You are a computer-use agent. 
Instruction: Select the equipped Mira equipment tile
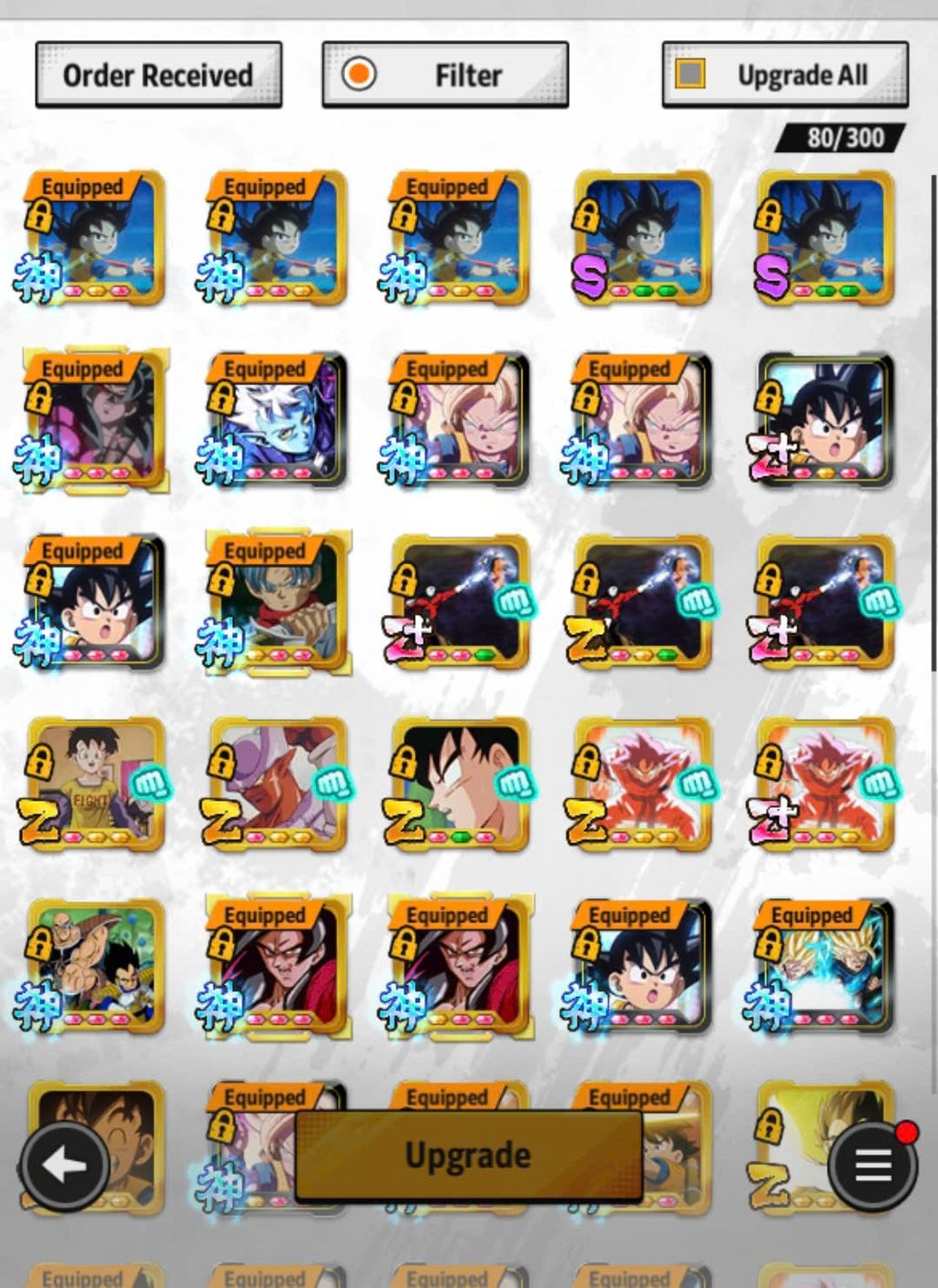coord(277,421)
